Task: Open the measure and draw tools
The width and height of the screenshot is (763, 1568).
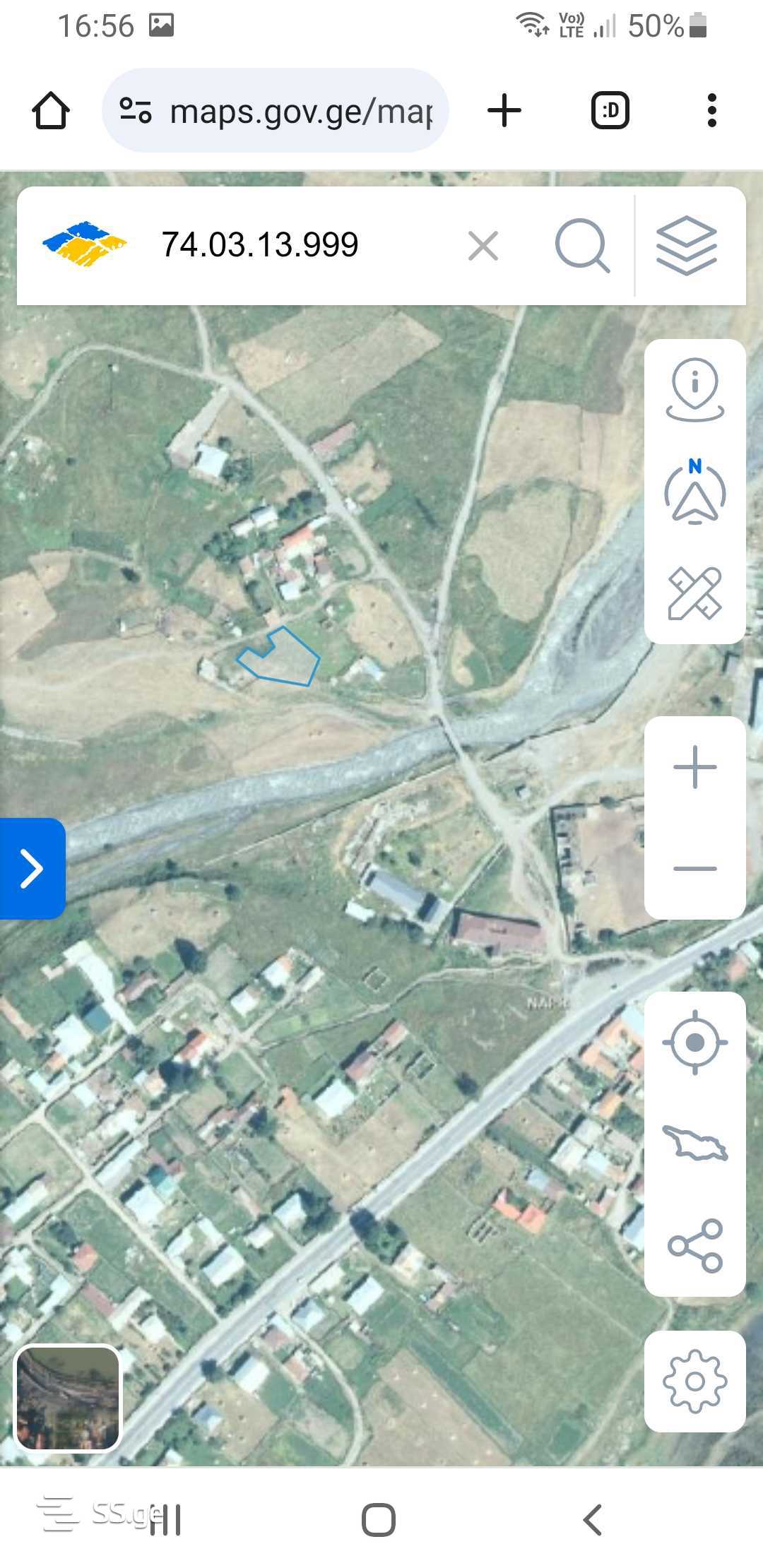Action: pos(695,593)
